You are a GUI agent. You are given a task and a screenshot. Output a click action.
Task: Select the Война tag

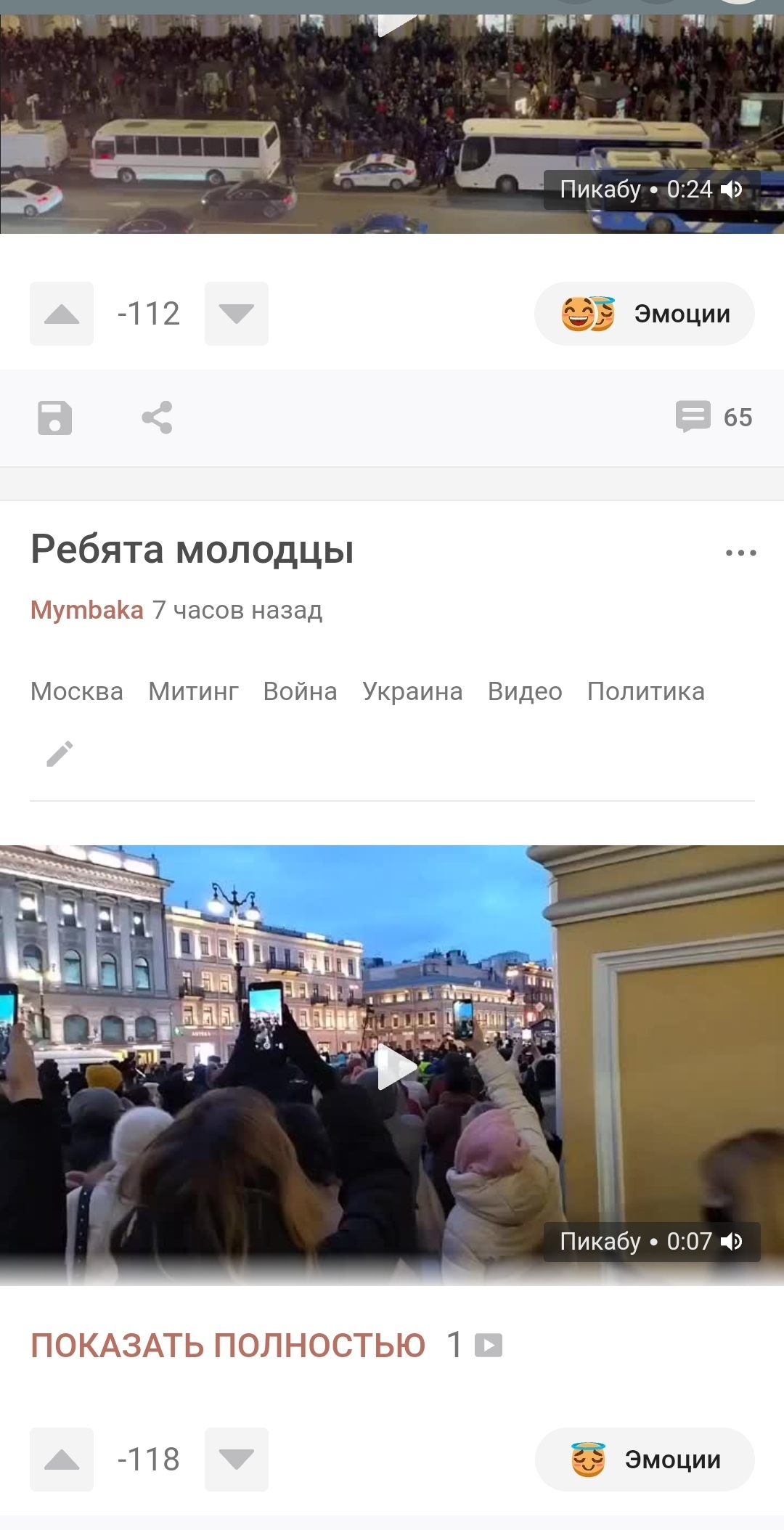tap(300, 691)
